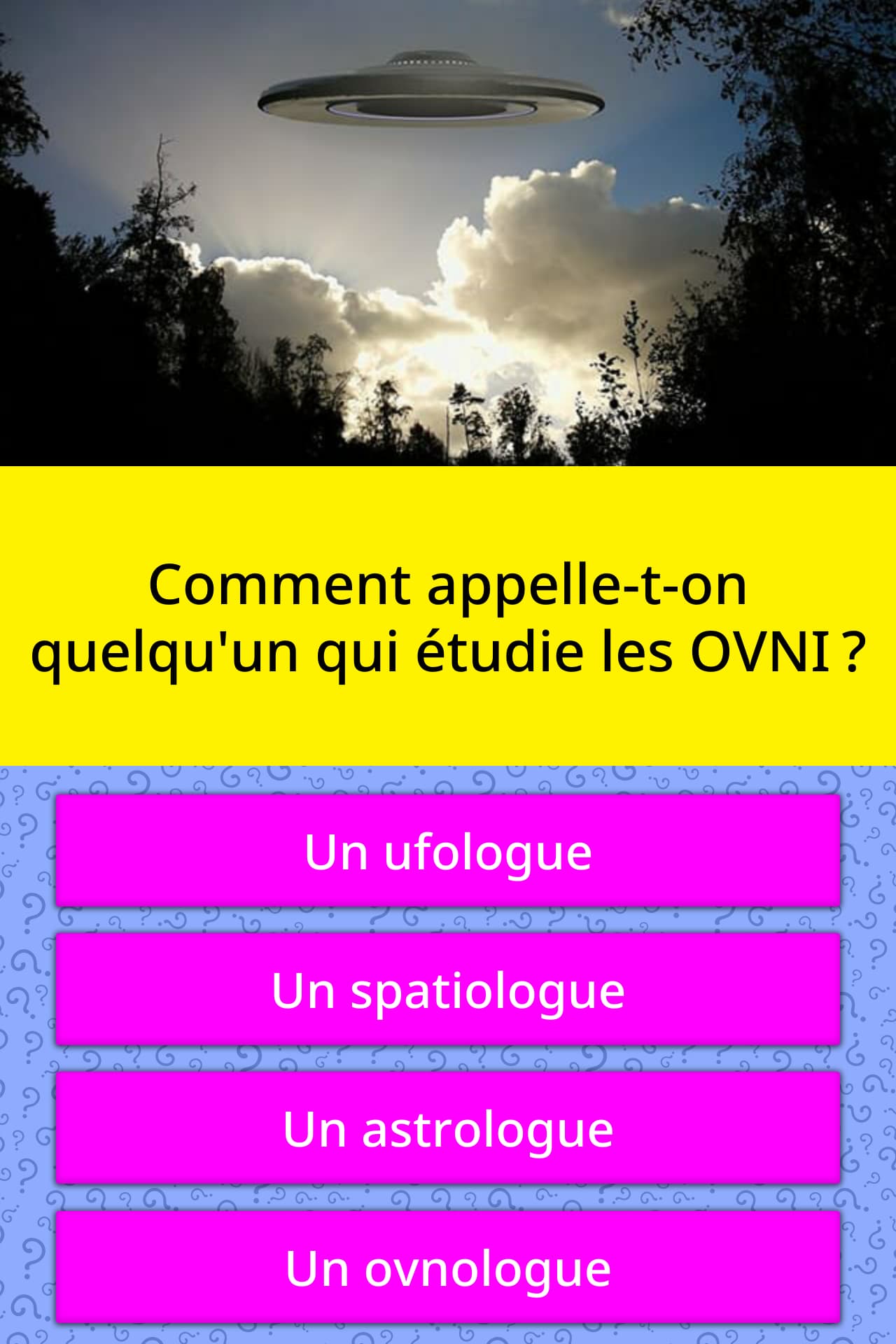Screen dimensions: 896x1344
Task: Tap the "Un ovnologue" answer
Action: click(448, 1268)
